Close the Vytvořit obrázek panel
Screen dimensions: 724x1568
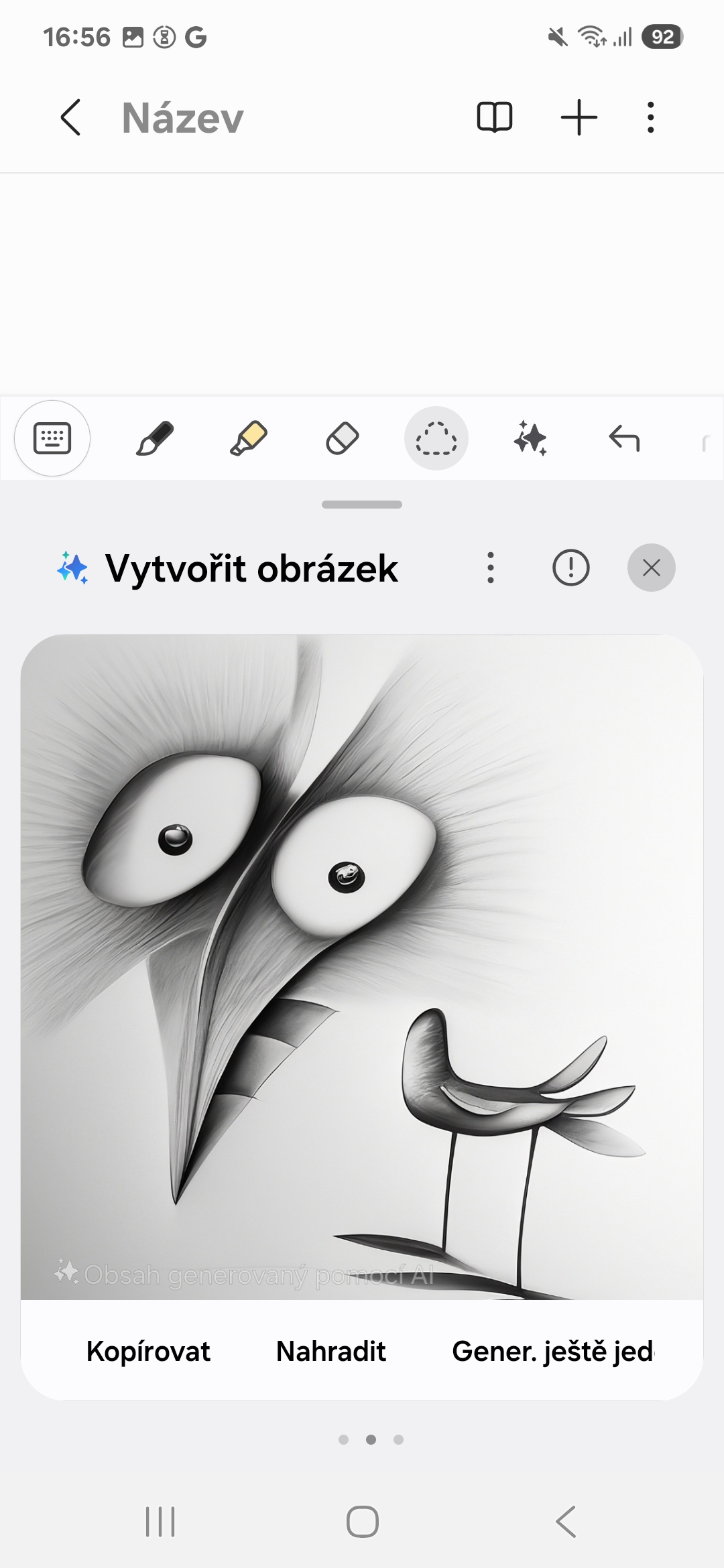click(652, 568)
